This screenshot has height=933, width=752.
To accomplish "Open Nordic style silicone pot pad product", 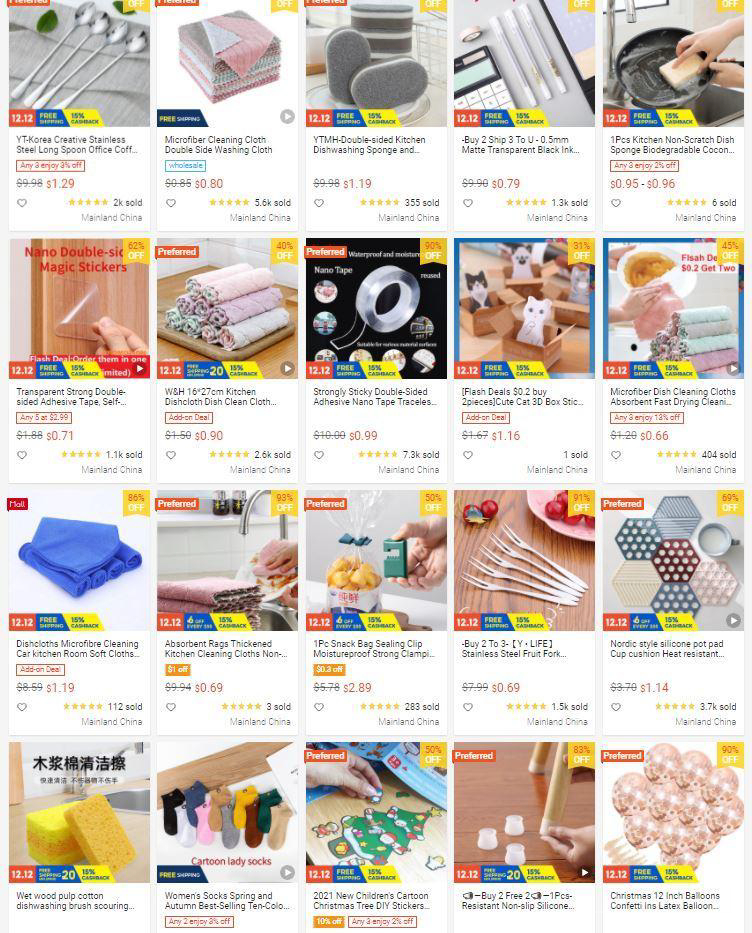I will click(x=672, y=649).
